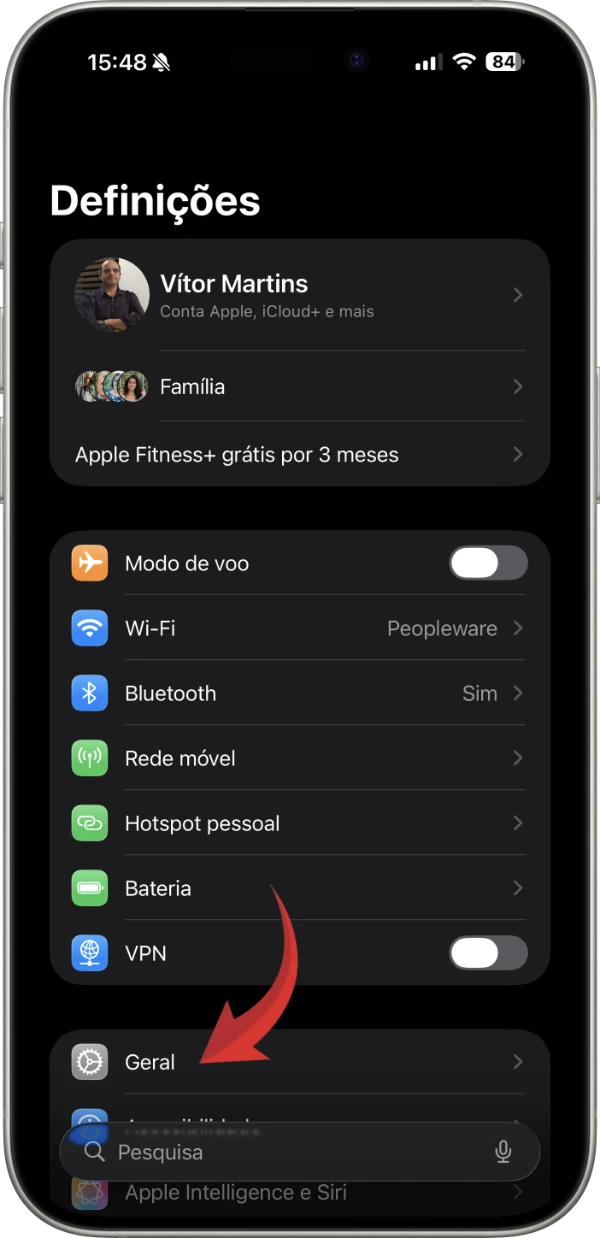Open Hotspot pessoal settings
The height and width of the screenshot is (1238, 600).
[x=300, y=824]
